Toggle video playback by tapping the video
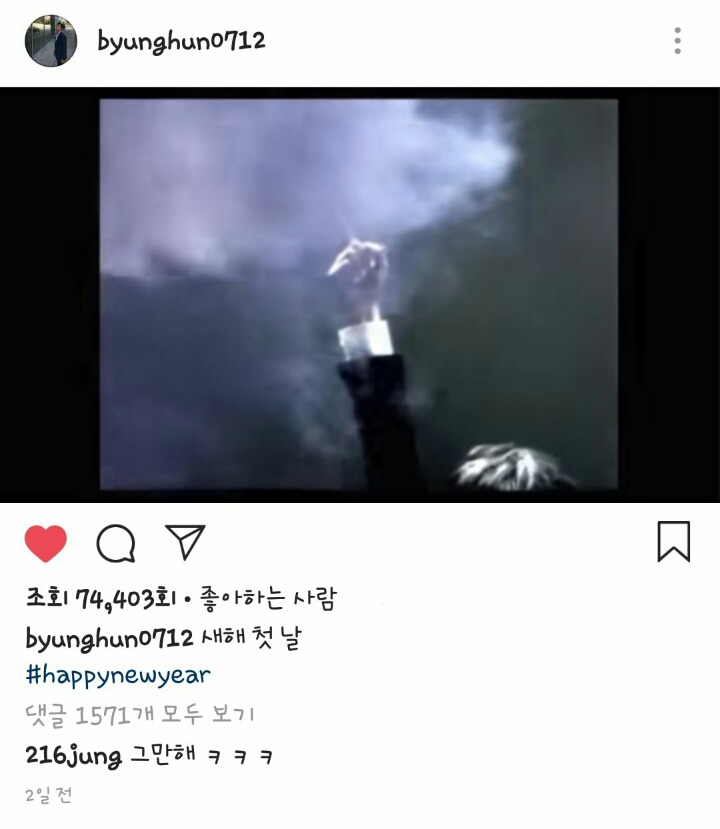Screen dimensions: 720x829 [x=360, y=295]
